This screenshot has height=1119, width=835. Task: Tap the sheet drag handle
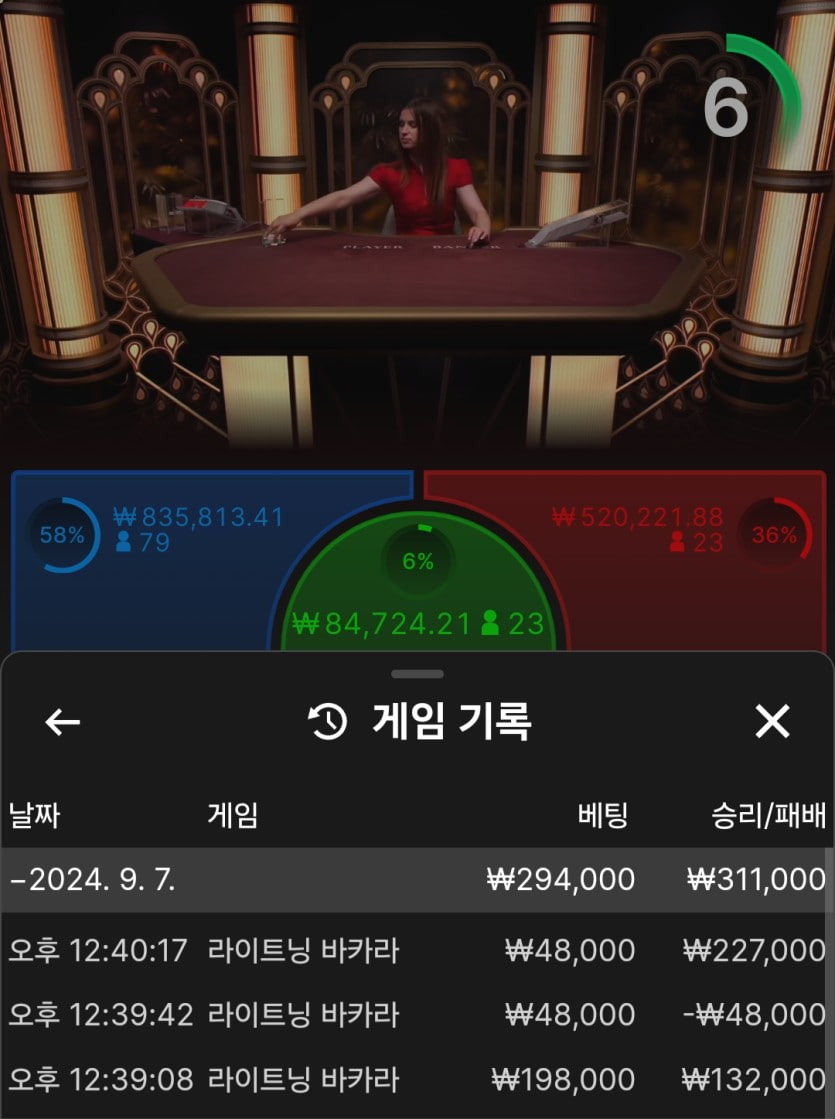pyautogui.click(x=417, y=674)
